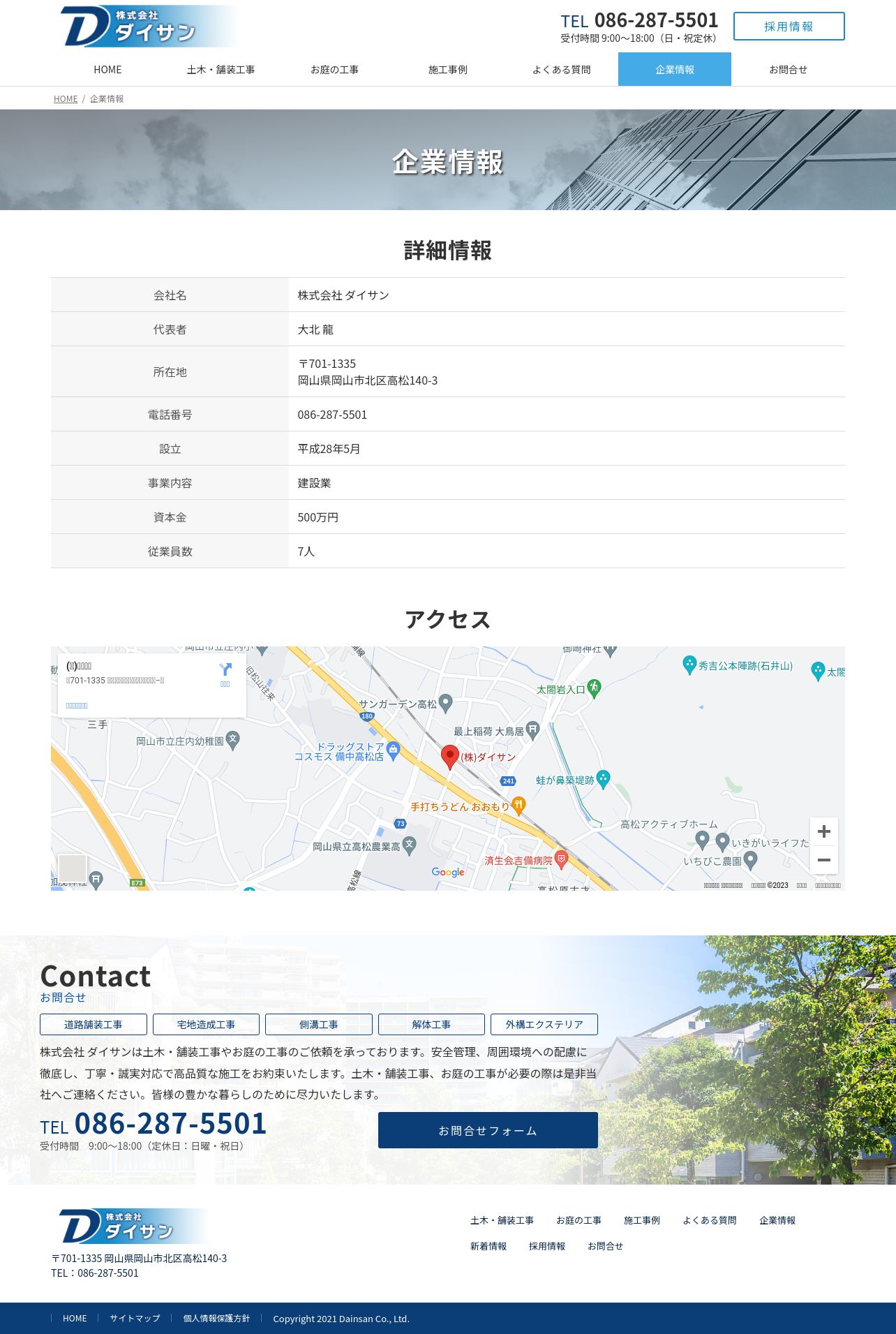Tap the 解体工事 button
The height and width of the screenshot is (1334, 896).
(431, 1024)
